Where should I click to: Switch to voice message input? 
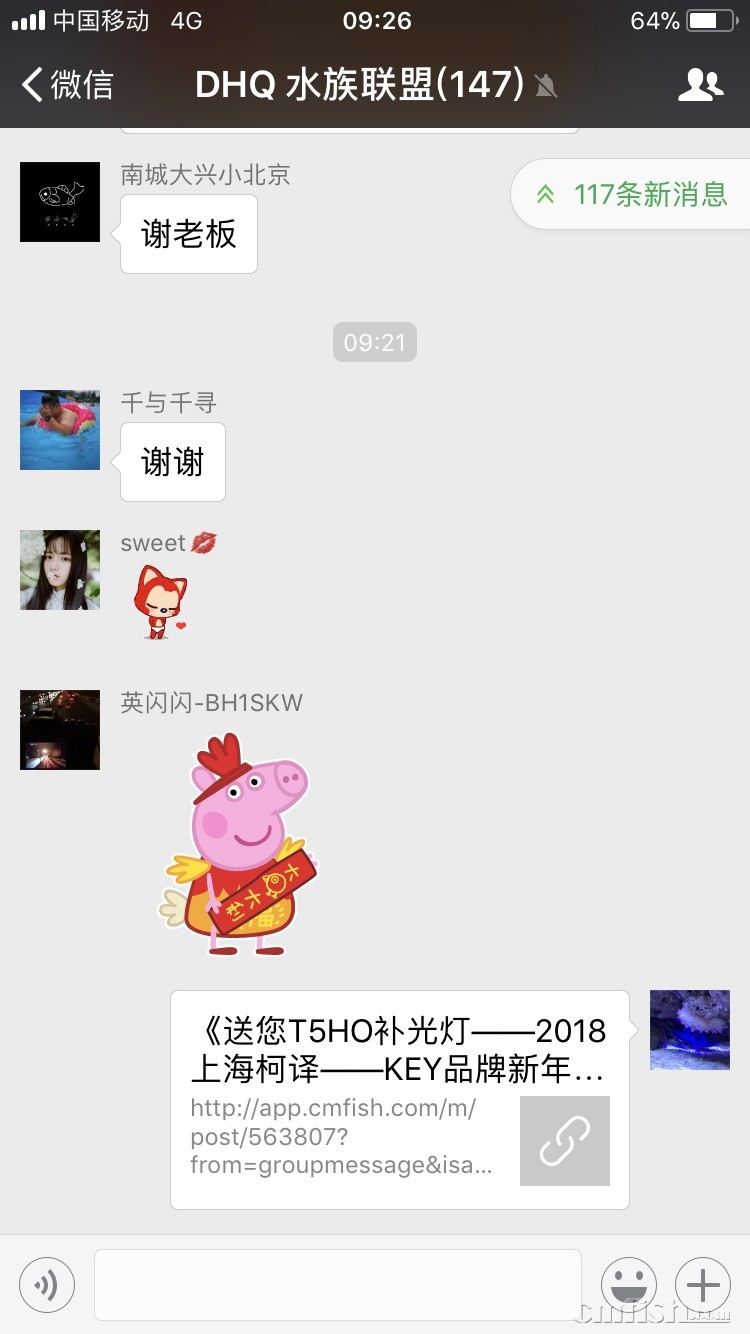tap(47, 1284)
